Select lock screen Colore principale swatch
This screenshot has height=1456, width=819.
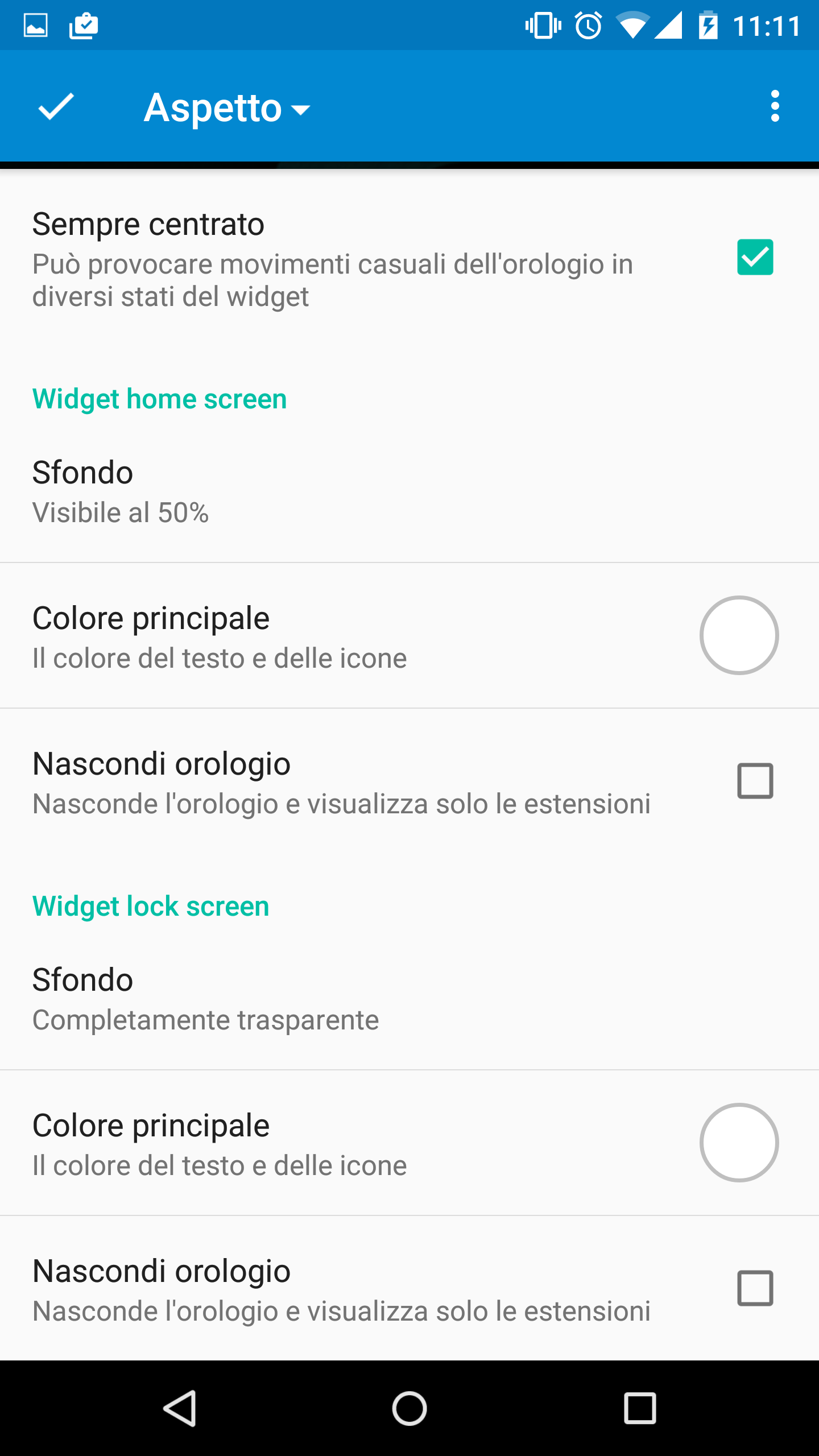(x=739, y=1143)
